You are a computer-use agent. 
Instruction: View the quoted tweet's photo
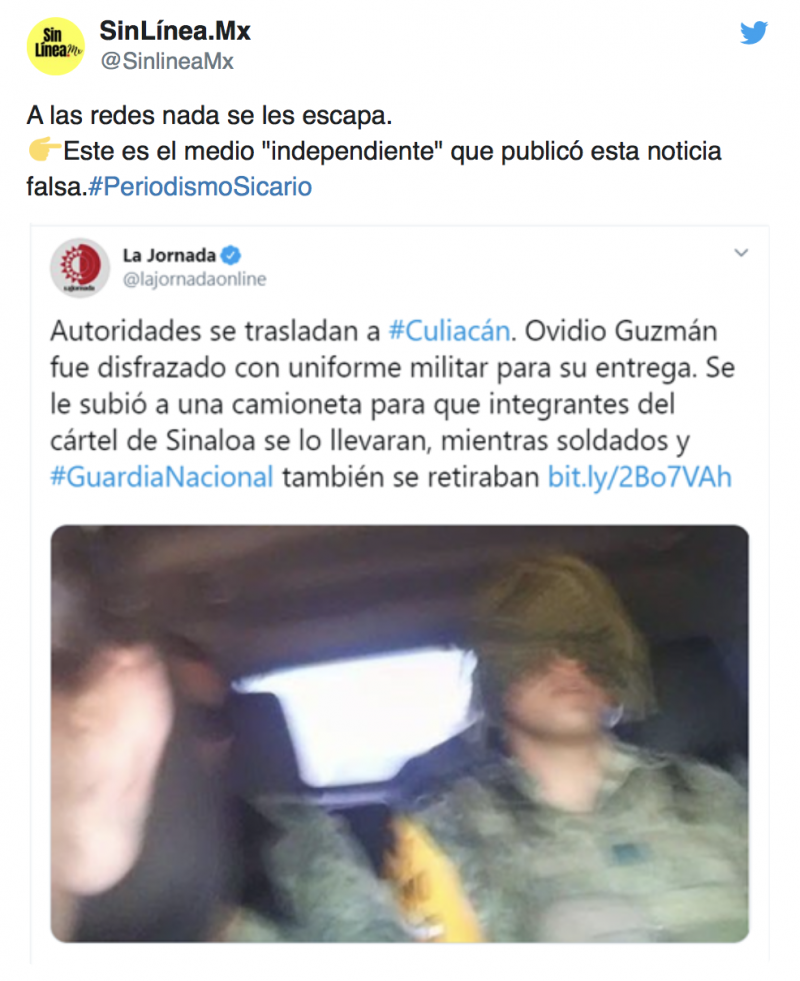[400, 733]
